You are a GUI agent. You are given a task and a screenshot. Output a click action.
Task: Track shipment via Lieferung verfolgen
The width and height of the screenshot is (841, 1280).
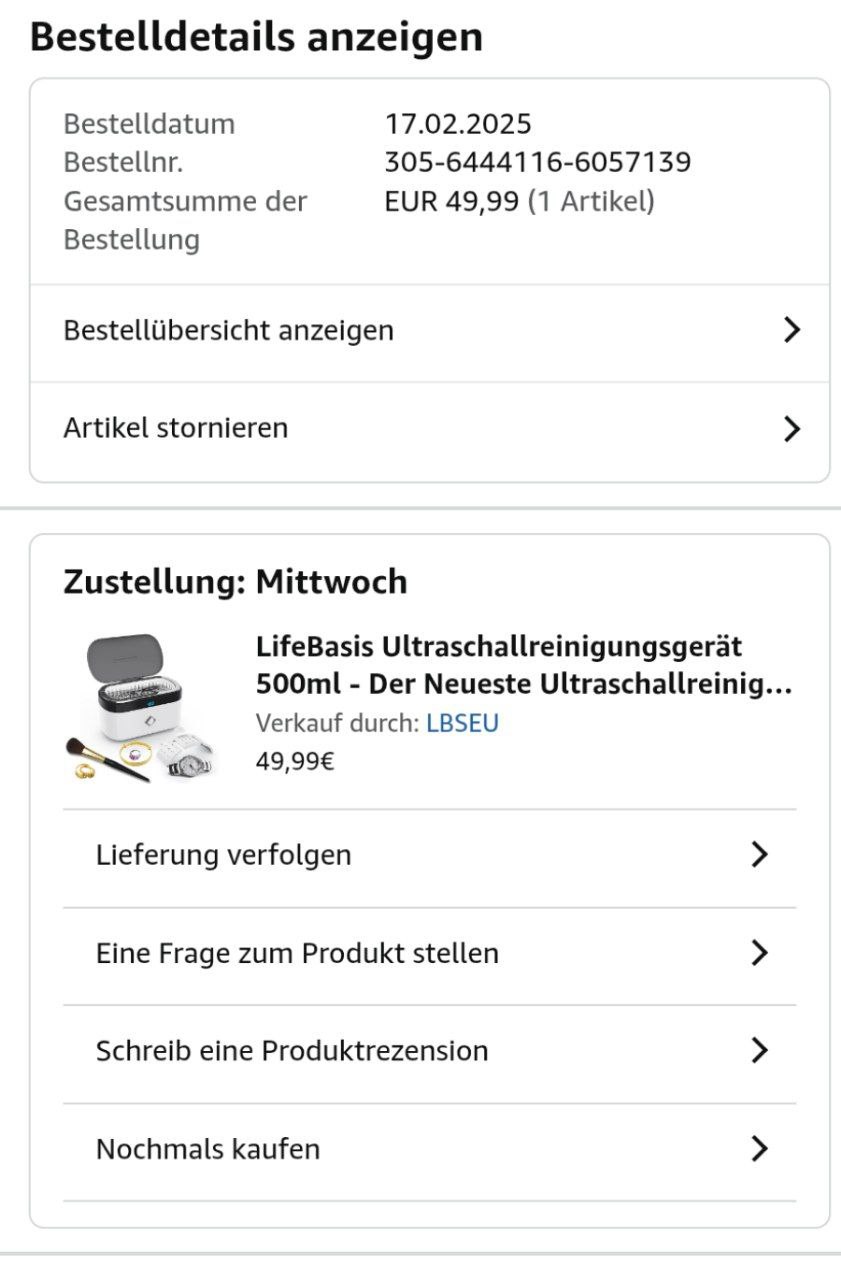click(429, 856)
